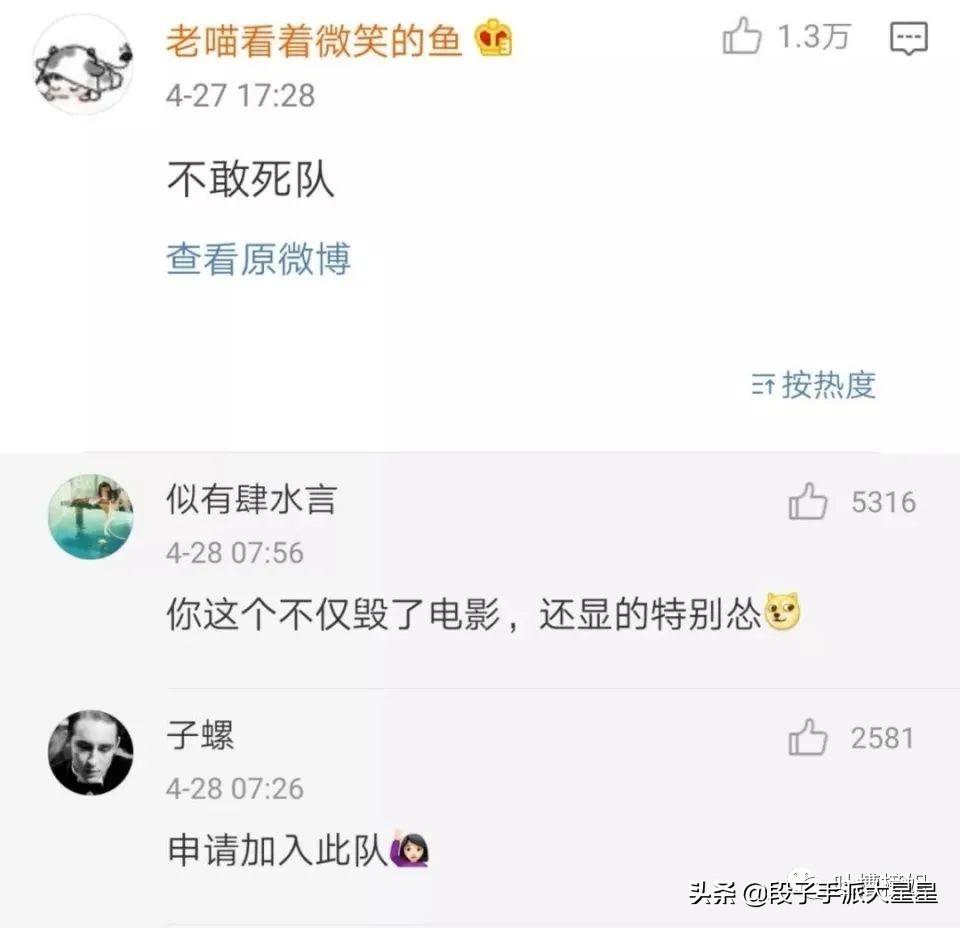This screenshot has height=928, width=960.
Task: Like 似有肆水言's reply
Action: pyautogui.click(x=808, y=502)
